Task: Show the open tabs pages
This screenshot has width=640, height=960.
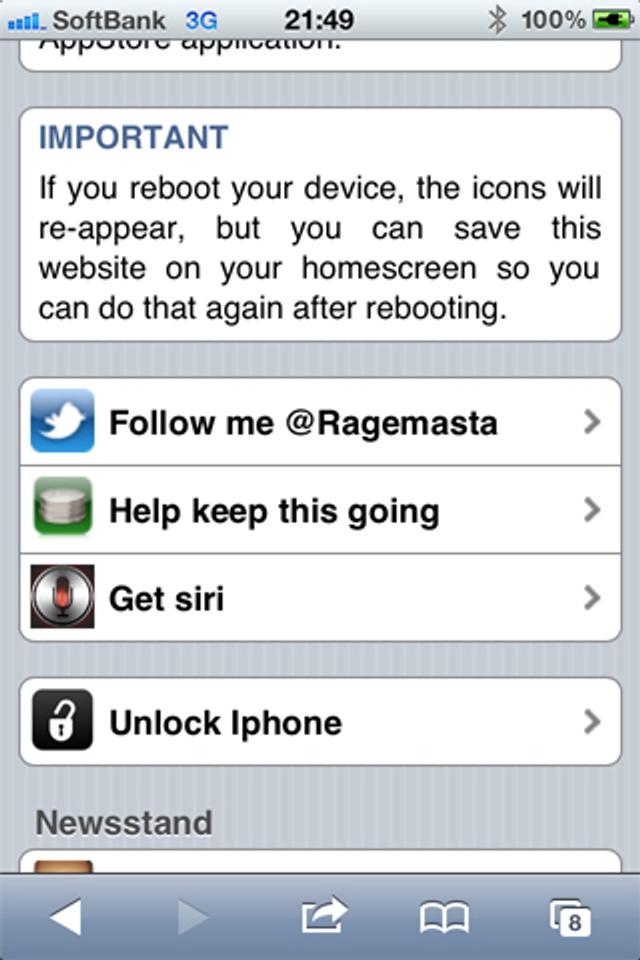Action: 570,916
